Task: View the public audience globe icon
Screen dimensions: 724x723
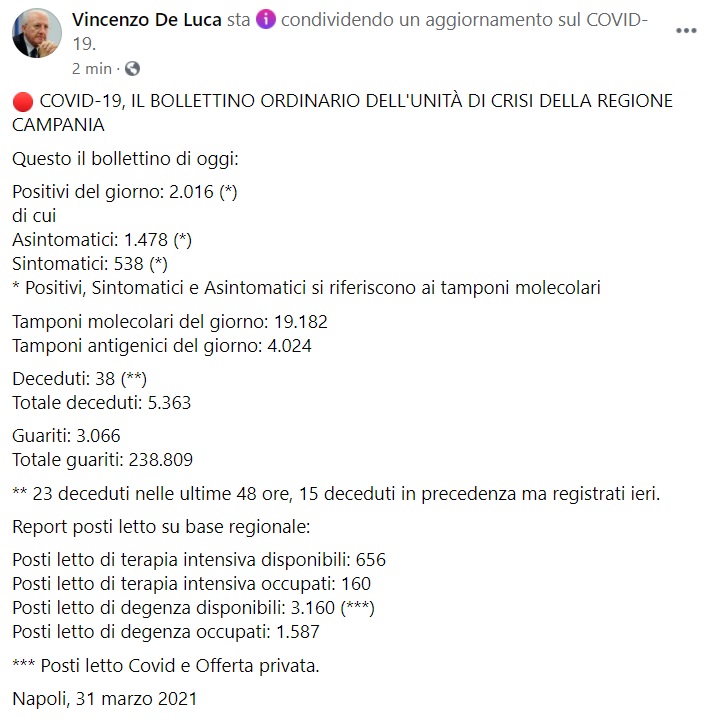Action: [133, 68]
